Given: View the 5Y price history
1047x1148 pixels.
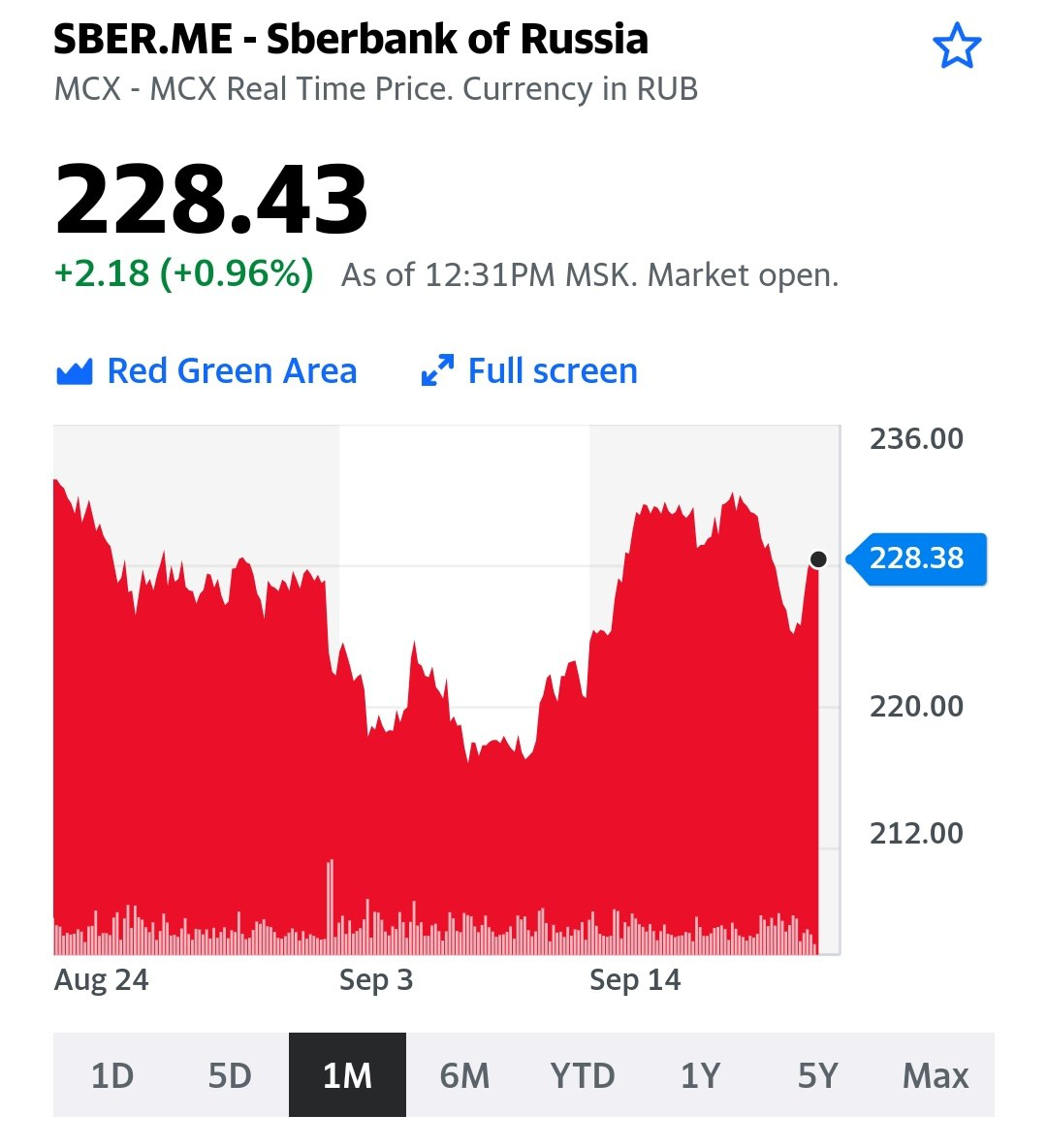Looking at the screenshot, I should pos(817,1075).
